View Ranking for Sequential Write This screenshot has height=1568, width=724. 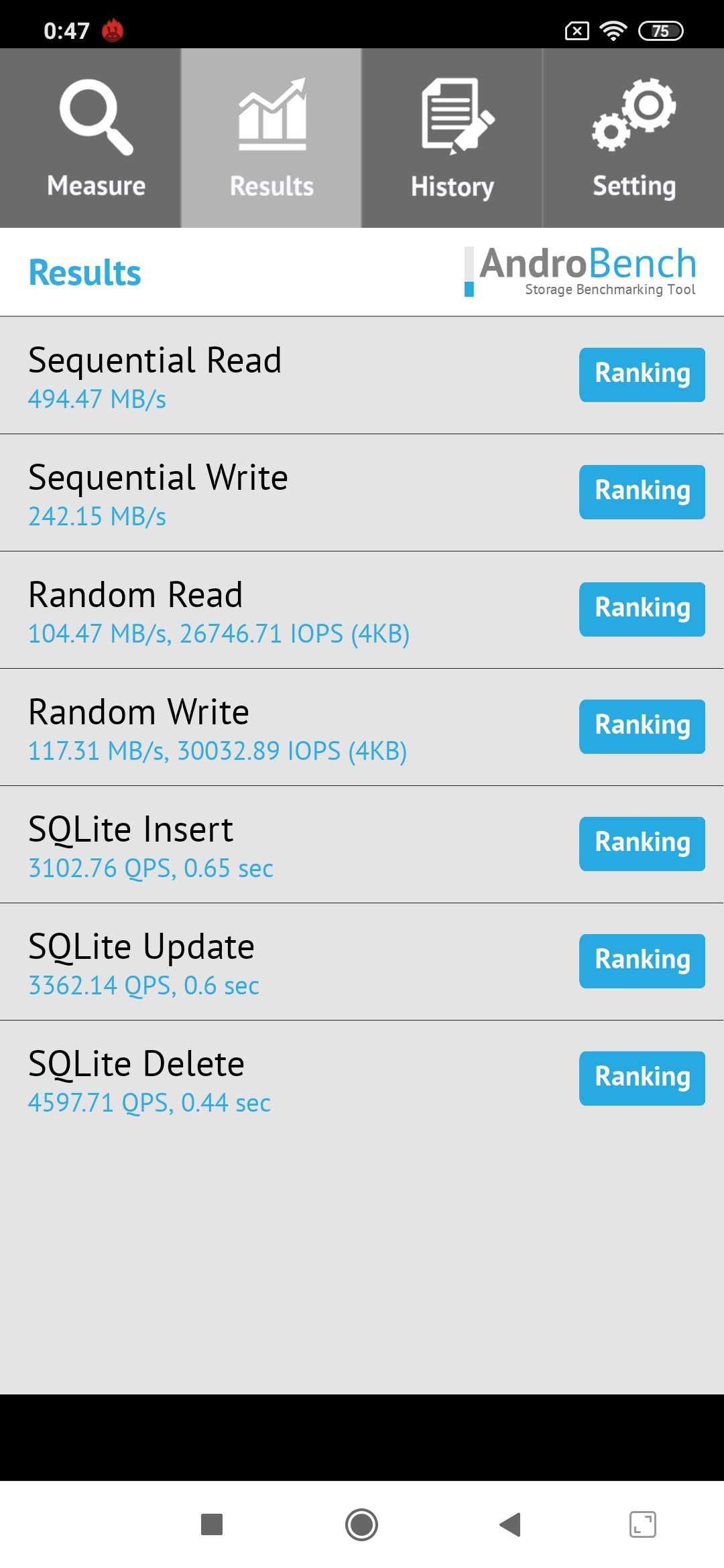point(642,492)
